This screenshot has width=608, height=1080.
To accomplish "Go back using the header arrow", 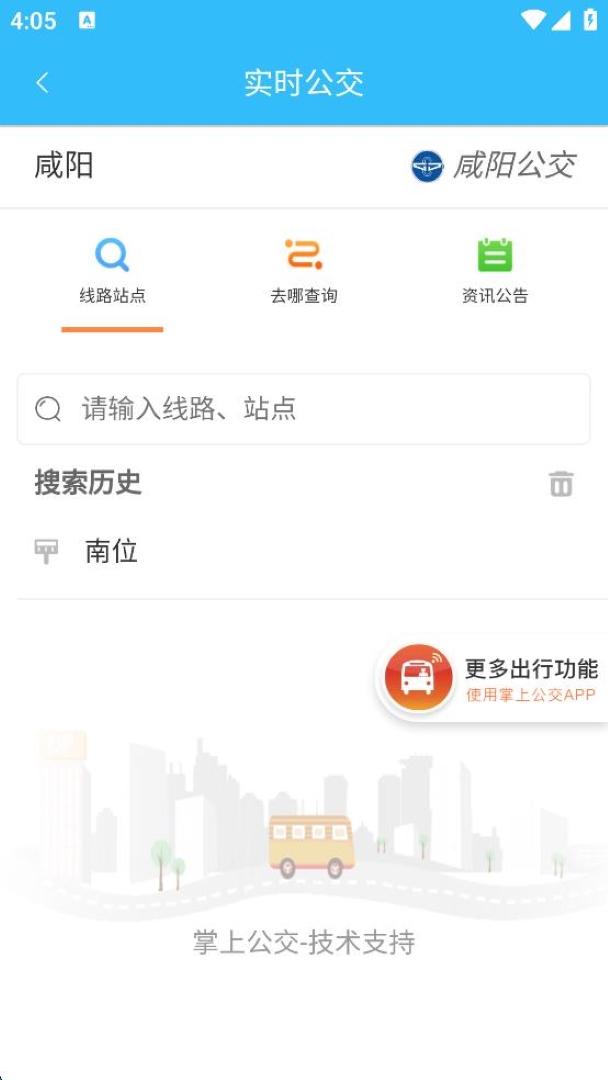I will (42, 83).
